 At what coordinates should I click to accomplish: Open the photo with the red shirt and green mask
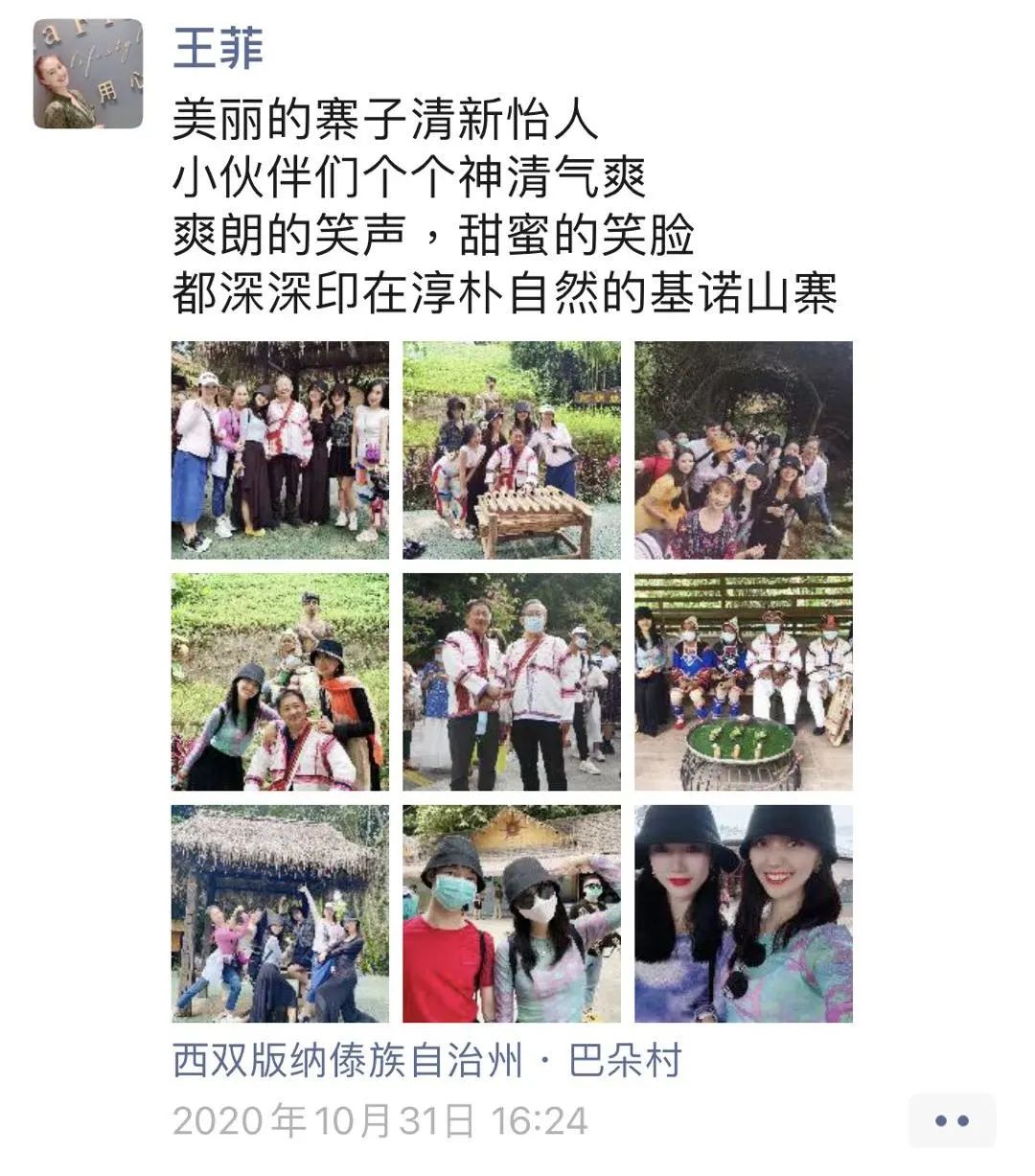tap(511, 913)
